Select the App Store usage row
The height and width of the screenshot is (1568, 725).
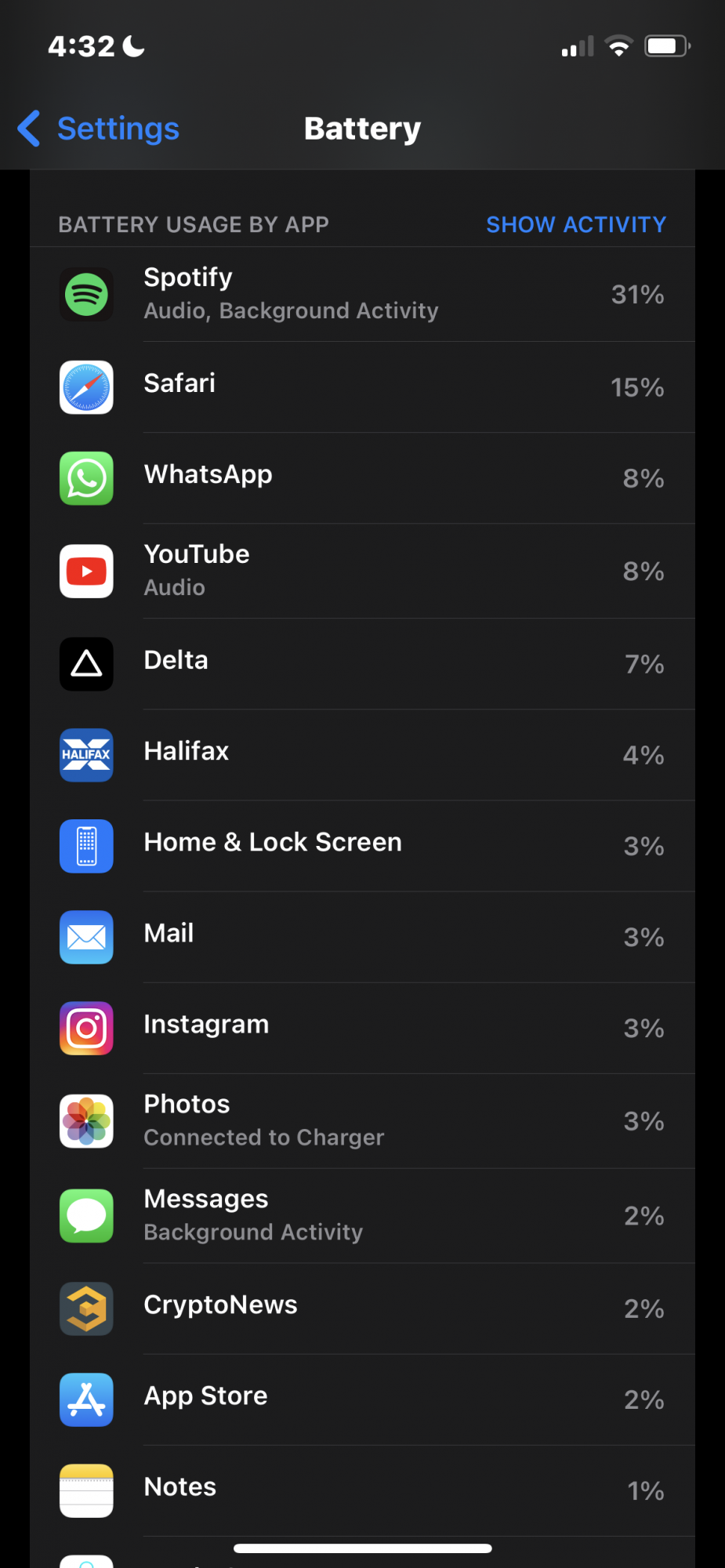tap(362, 1399)
